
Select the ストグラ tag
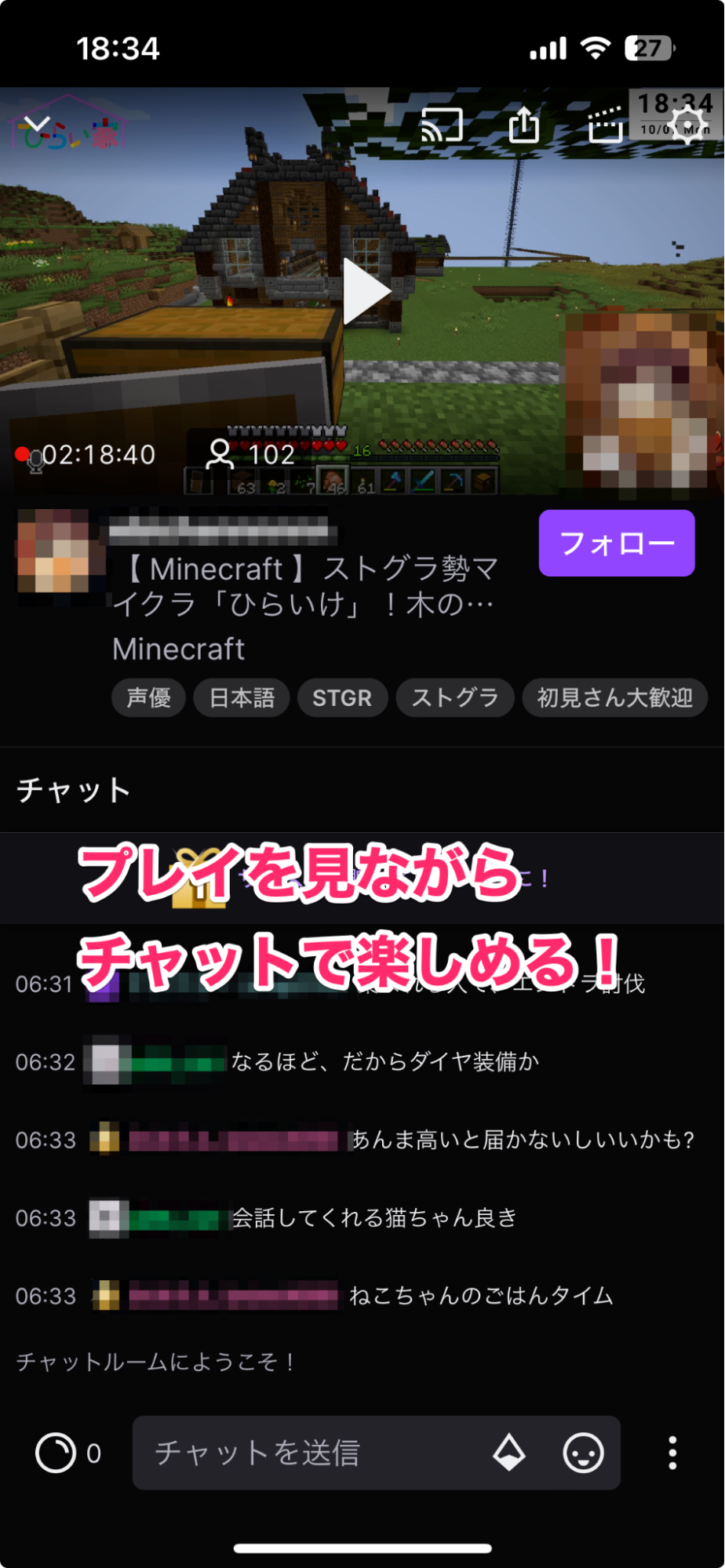[455, 697]
